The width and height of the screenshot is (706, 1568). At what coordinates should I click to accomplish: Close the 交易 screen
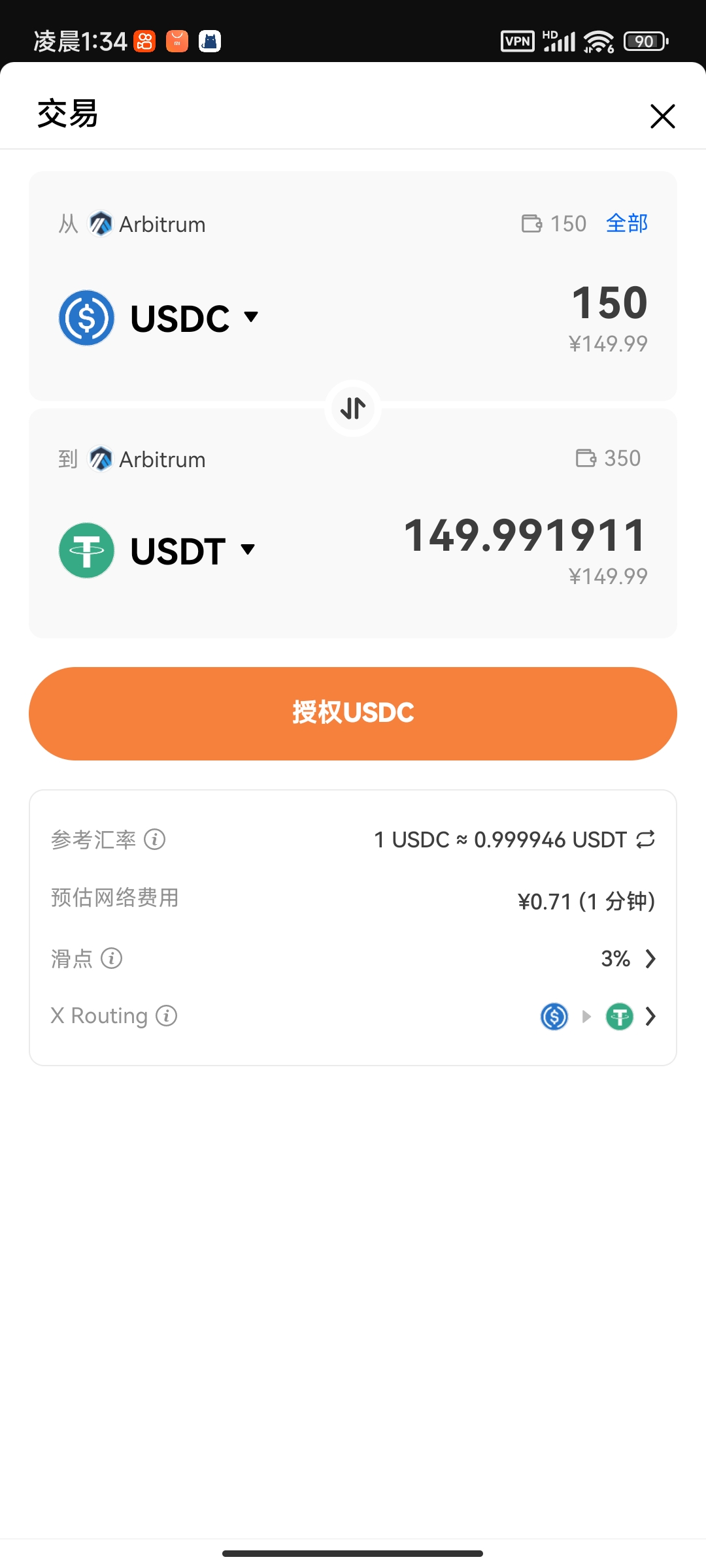tap(662, 116)
